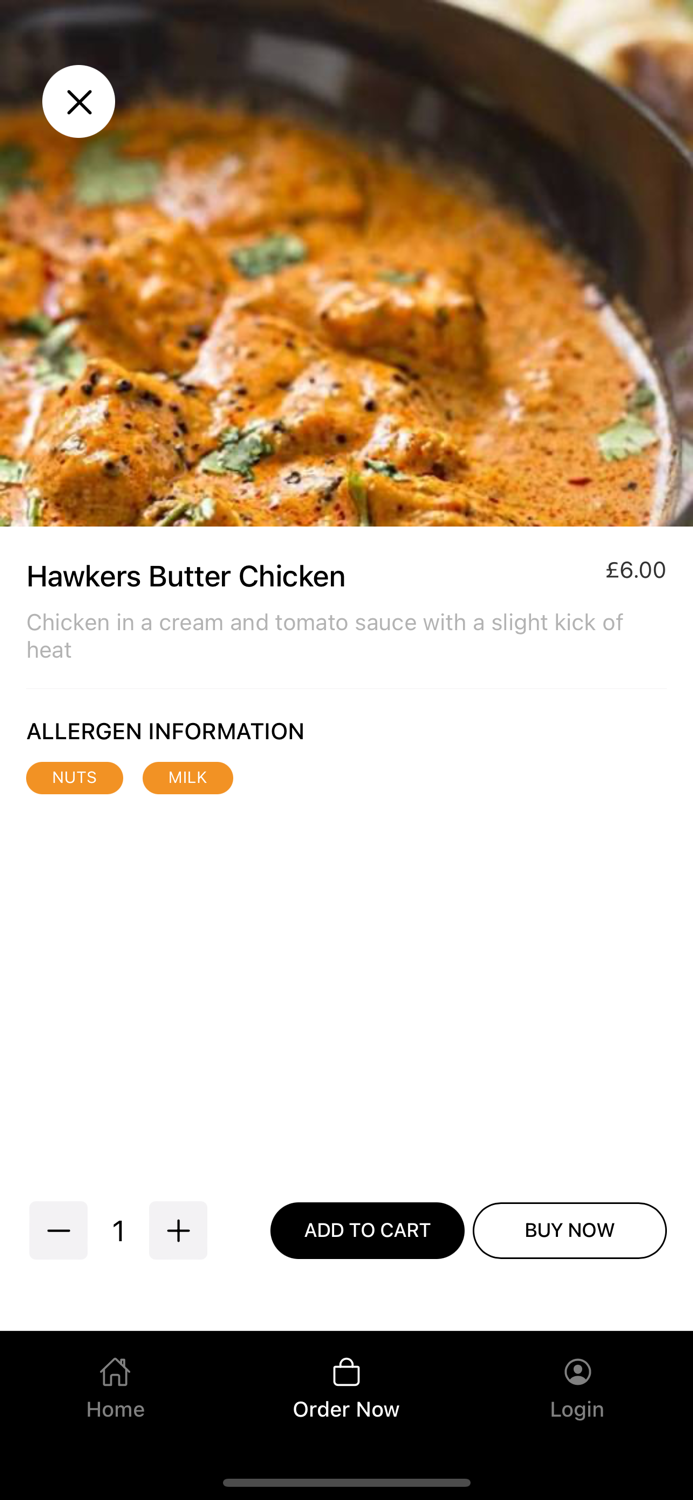Tap the Buy Now button
This screenshot has width=693, height=1500.
pos(570,1230)
